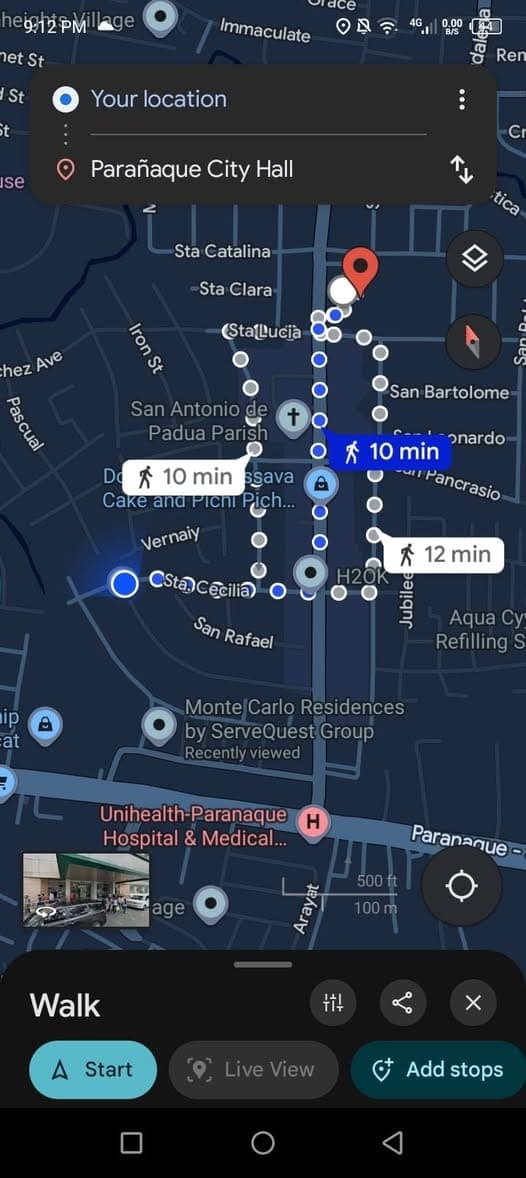Viewport: 526px width, 1178px height.
Task: Add stops to the route
Action: coord(439,1070)
